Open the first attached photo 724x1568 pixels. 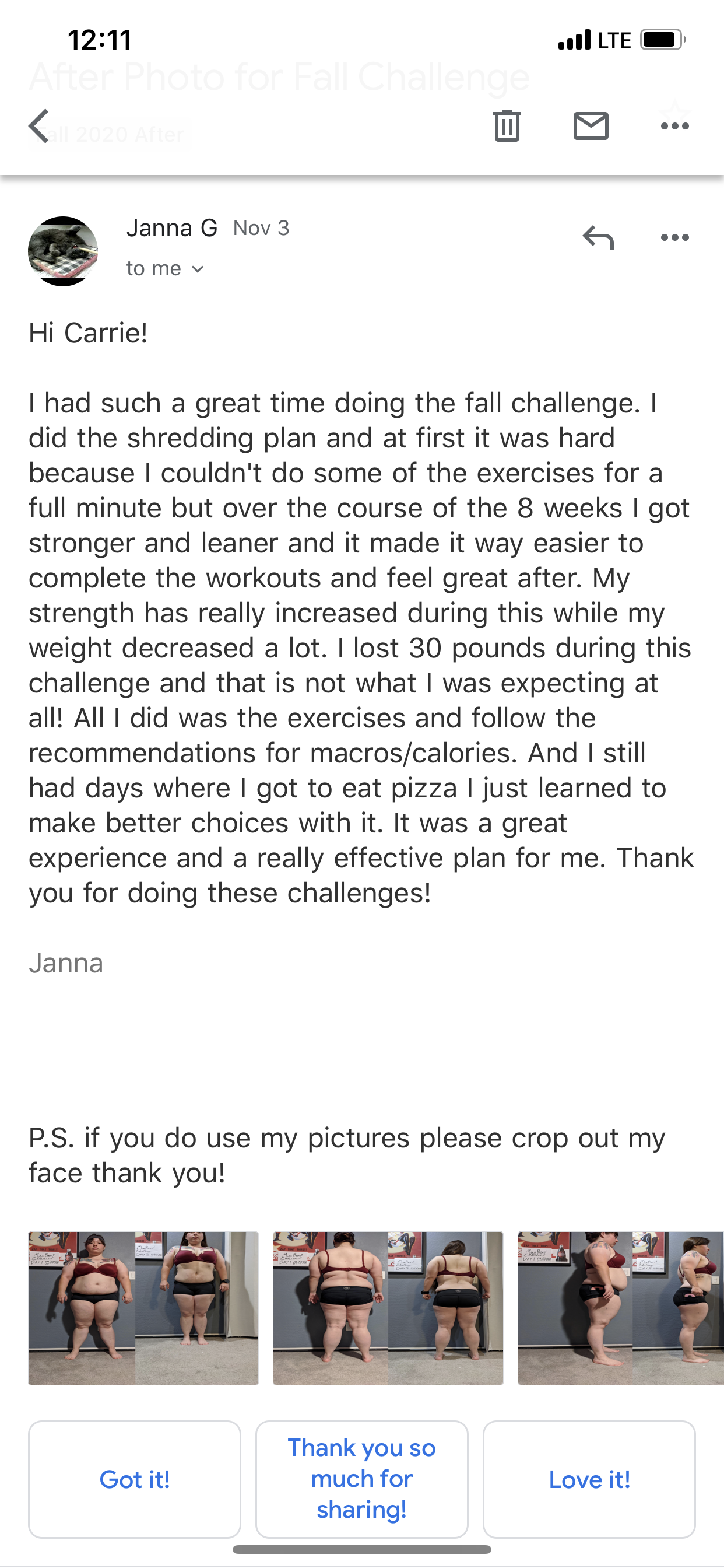[x=143, y=1307]
